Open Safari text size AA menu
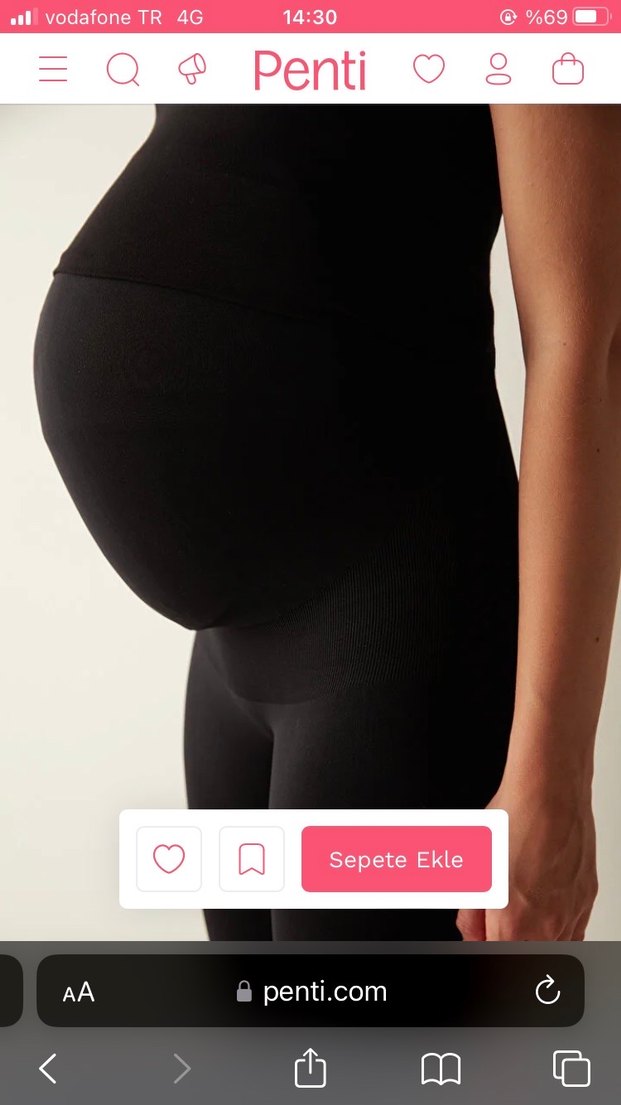Viewport: 621px width, 1105px height. tap(78, 992)
